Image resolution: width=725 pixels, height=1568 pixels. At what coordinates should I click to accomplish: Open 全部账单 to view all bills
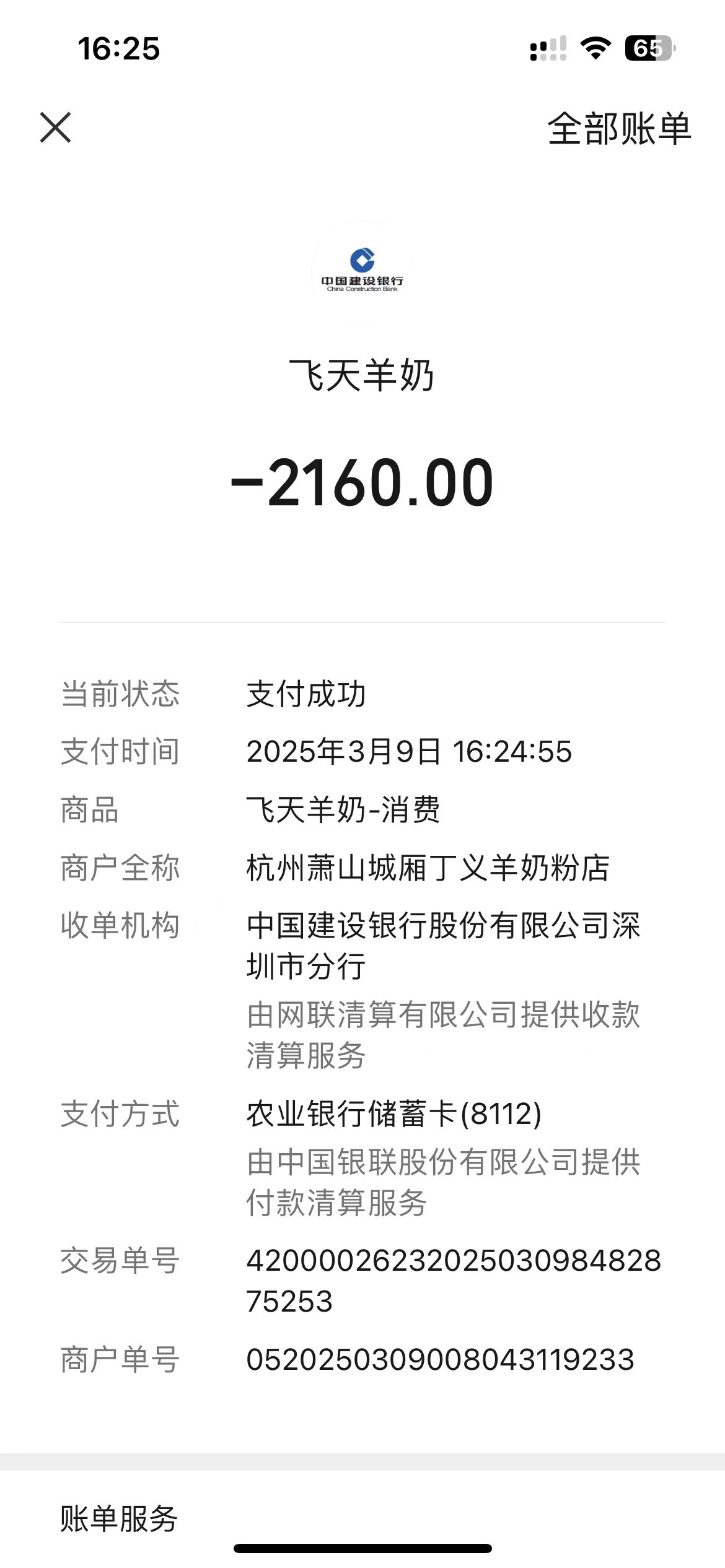pos(618,129)
